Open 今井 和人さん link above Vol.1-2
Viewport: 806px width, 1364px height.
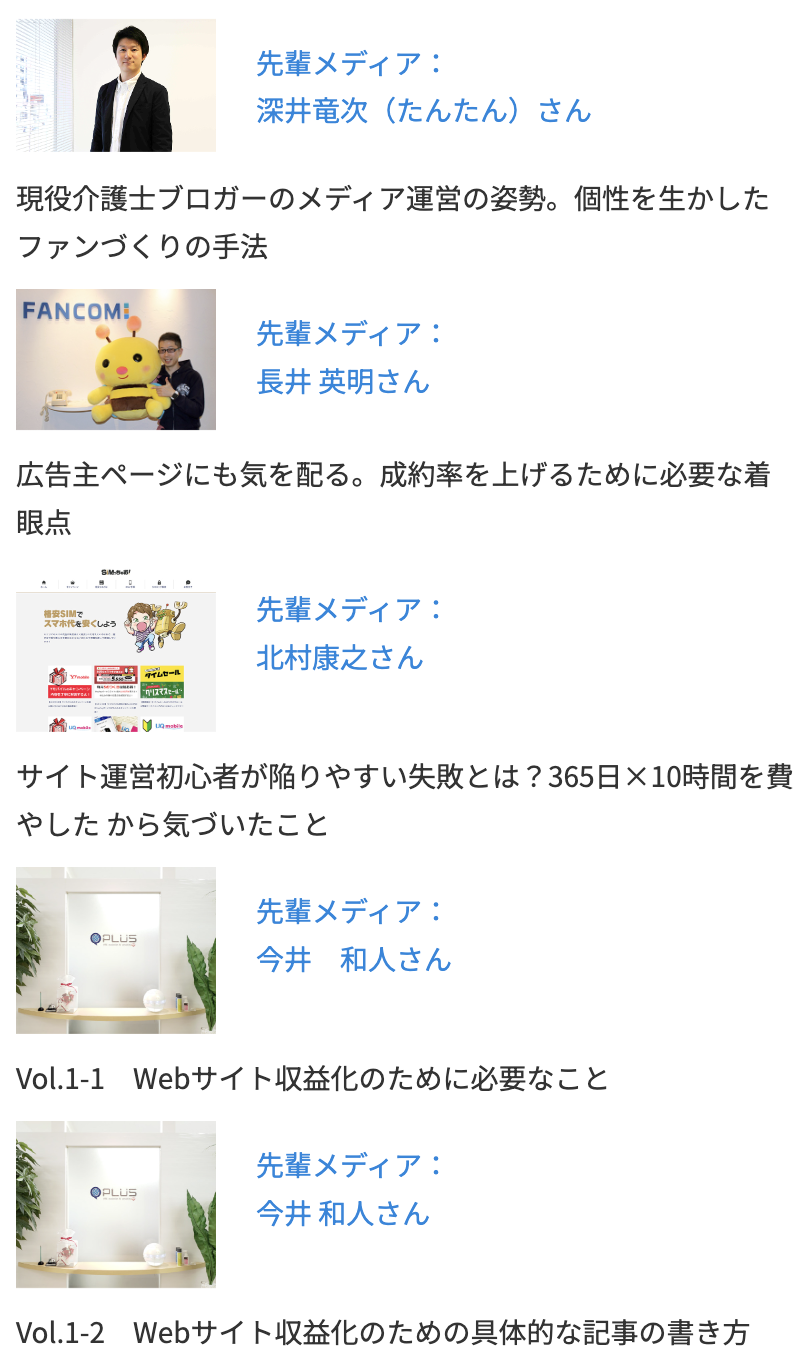(x=343, y=1214)
